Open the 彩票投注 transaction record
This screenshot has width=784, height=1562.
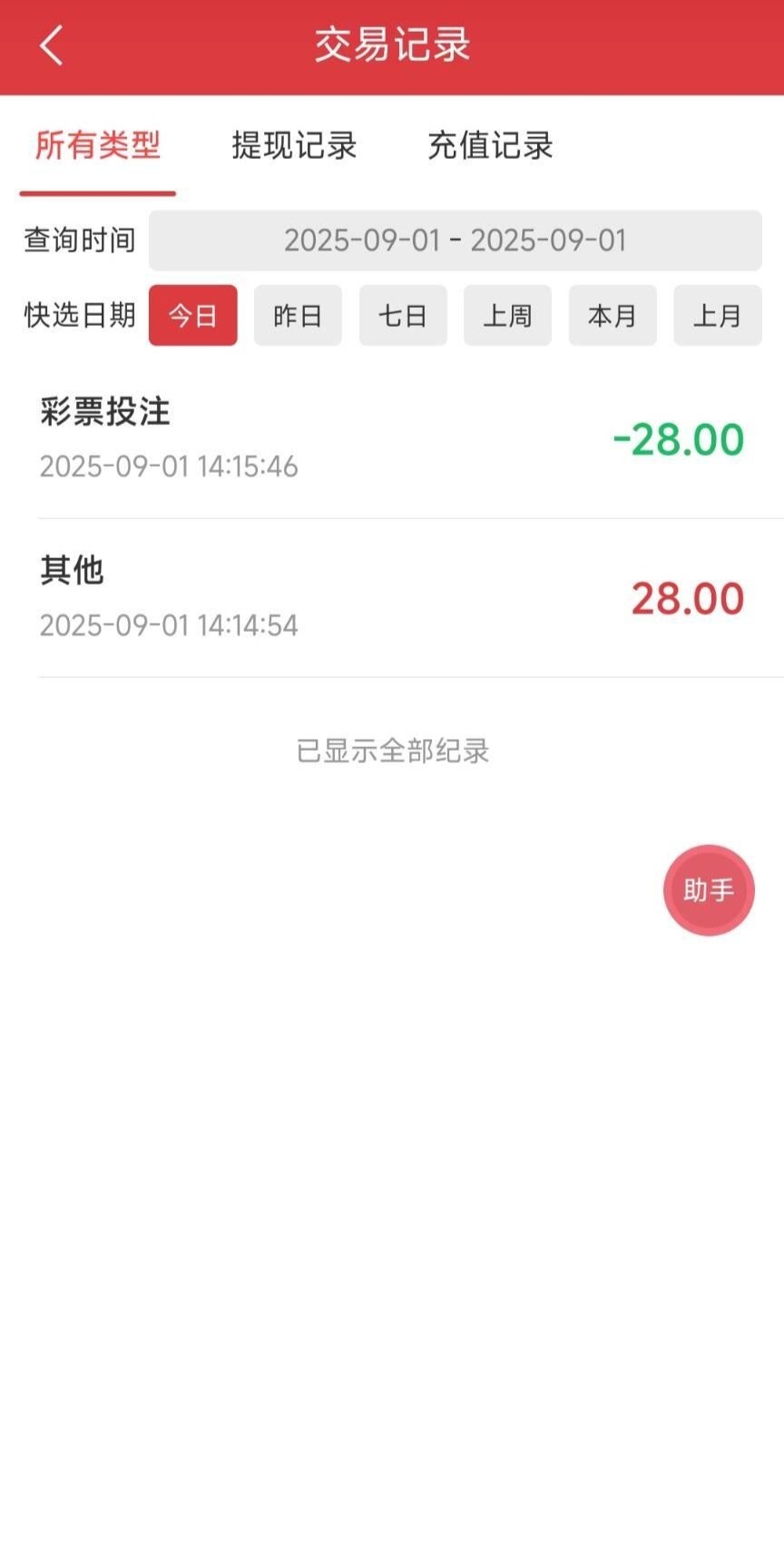coord(392,439)
